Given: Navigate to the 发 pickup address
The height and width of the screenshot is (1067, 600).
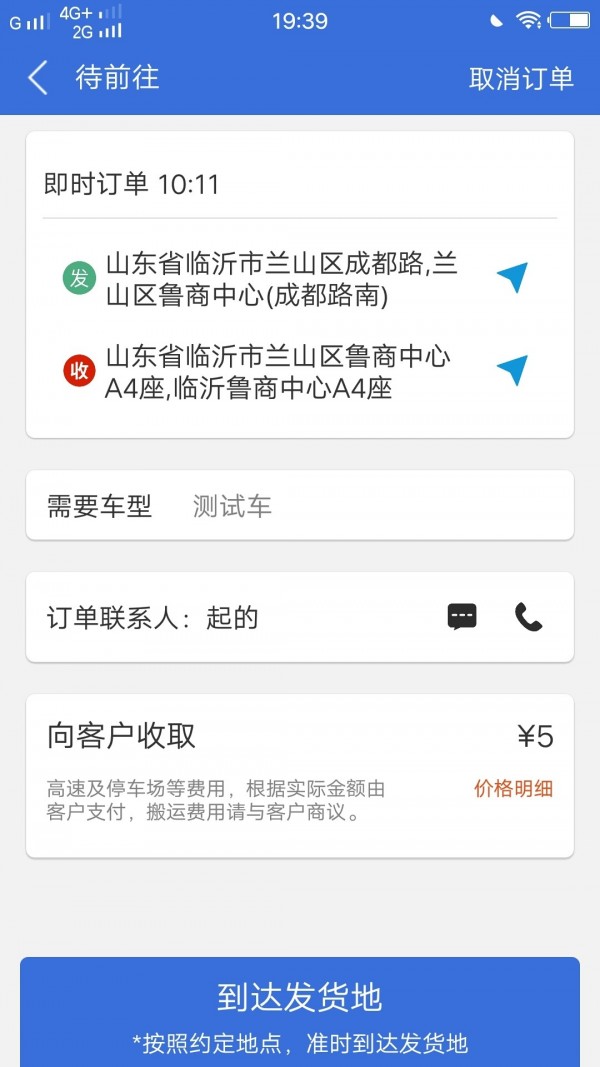Looking at the screenshot, I should [x=512, y=278].
